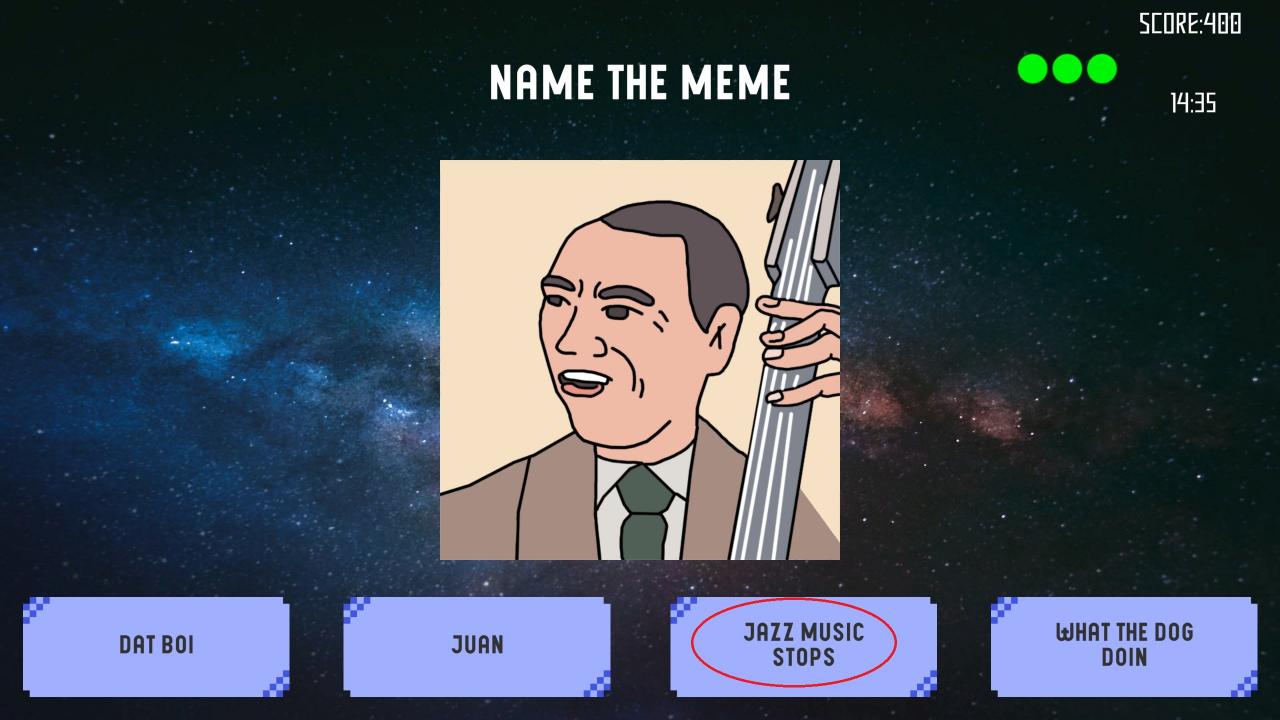Pick the JAZZ MUSIC STOPS answer
1280x720 pixels.
coord(803,646)
